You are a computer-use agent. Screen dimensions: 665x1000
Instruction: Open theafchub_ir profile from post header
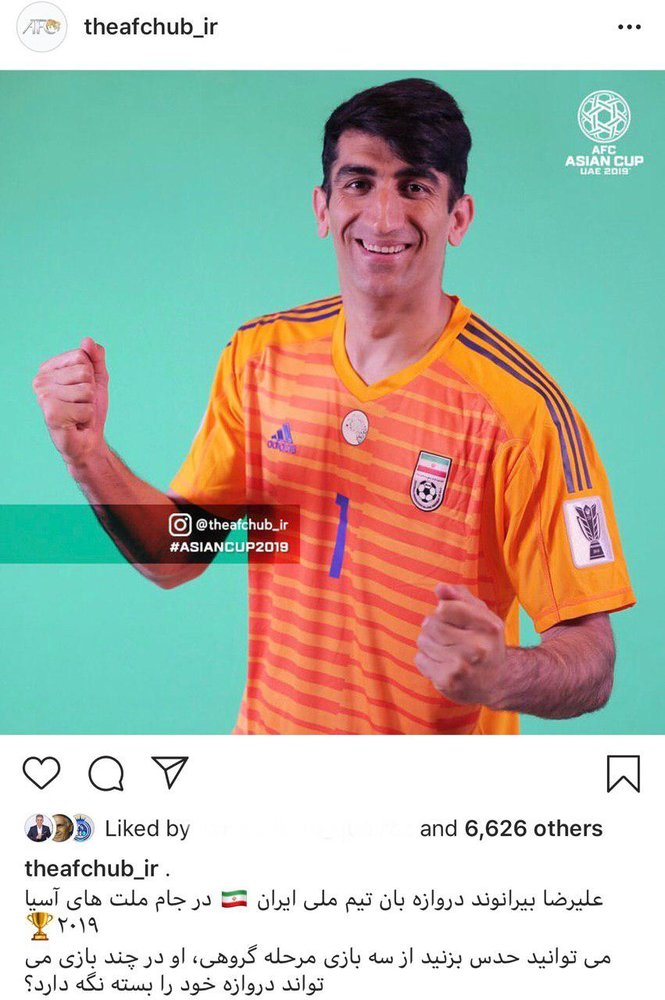[150, 28]
